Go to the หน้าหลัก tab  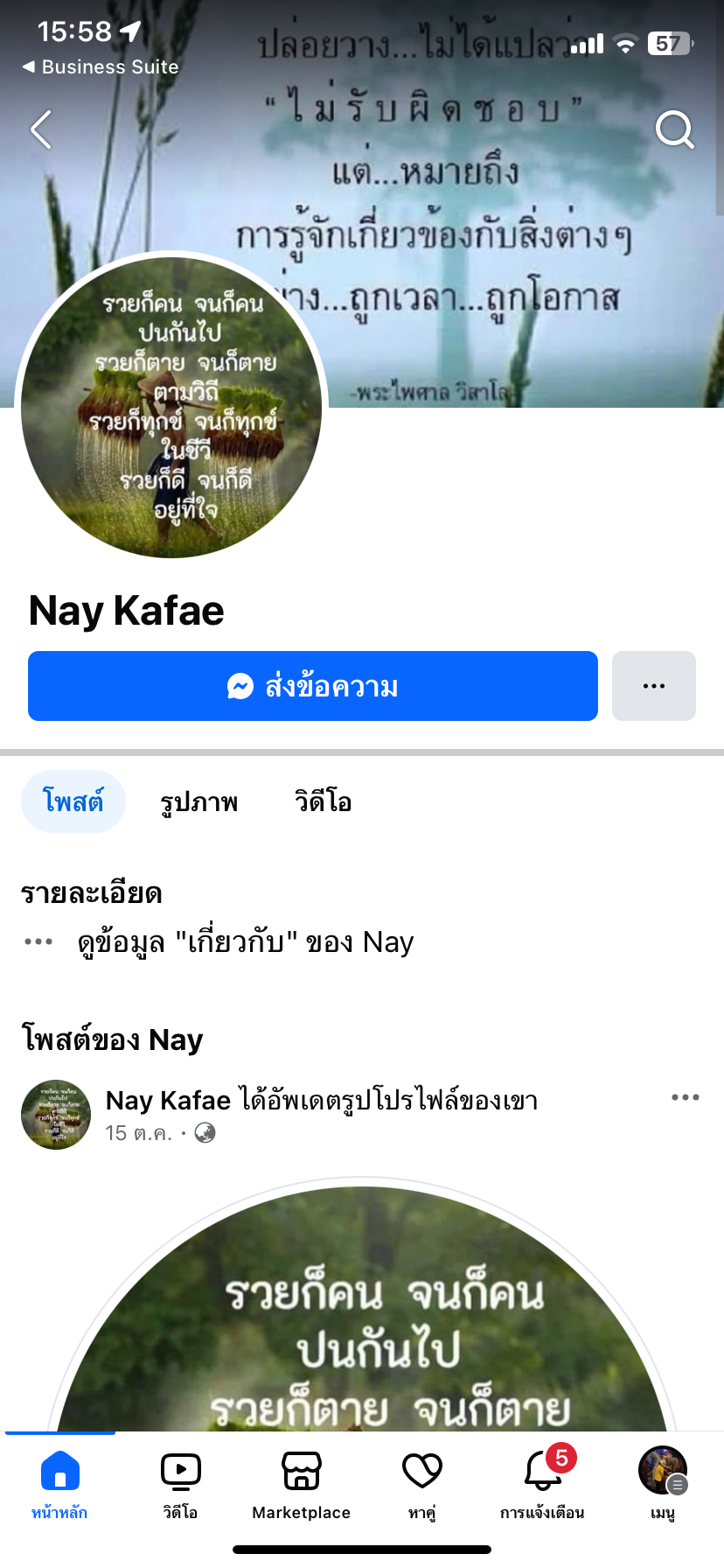[x=59, y=1484]
